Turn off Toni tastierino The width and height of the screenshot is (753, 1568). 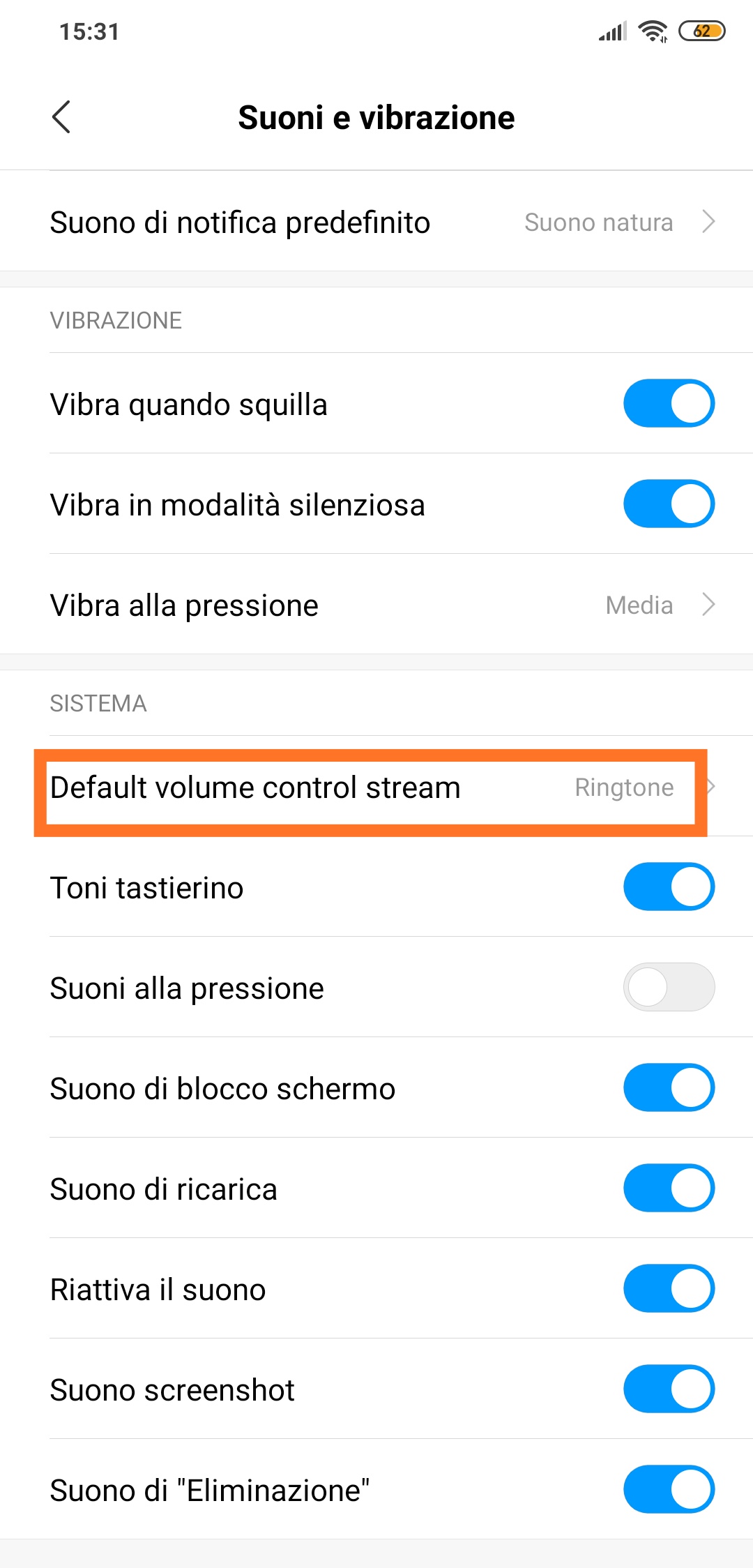tap(669, 887)
